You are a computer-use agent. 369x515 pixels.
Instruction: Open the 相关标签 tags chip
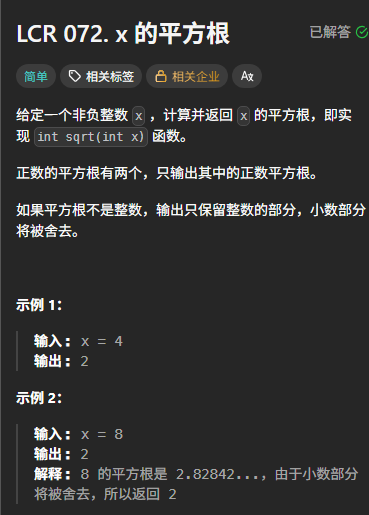101,76
